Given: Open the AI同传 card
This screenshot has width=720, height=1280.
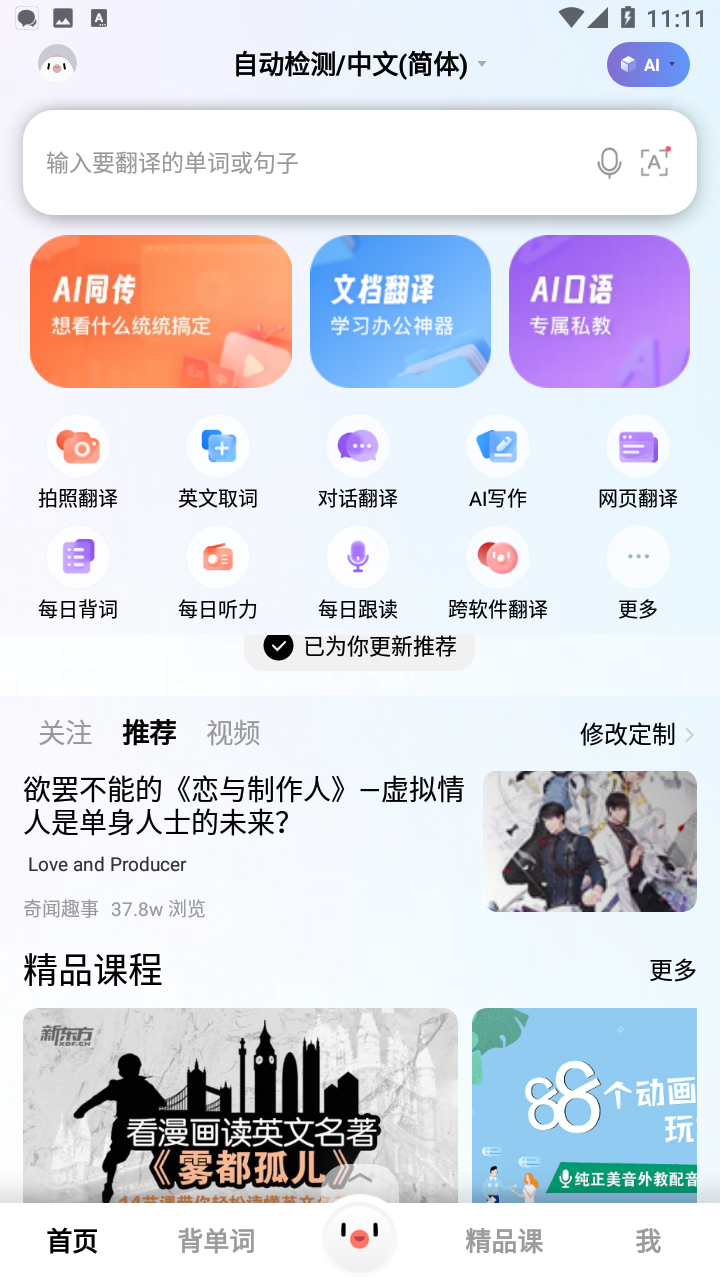Looking at the screenshot, I should [161, 311].
